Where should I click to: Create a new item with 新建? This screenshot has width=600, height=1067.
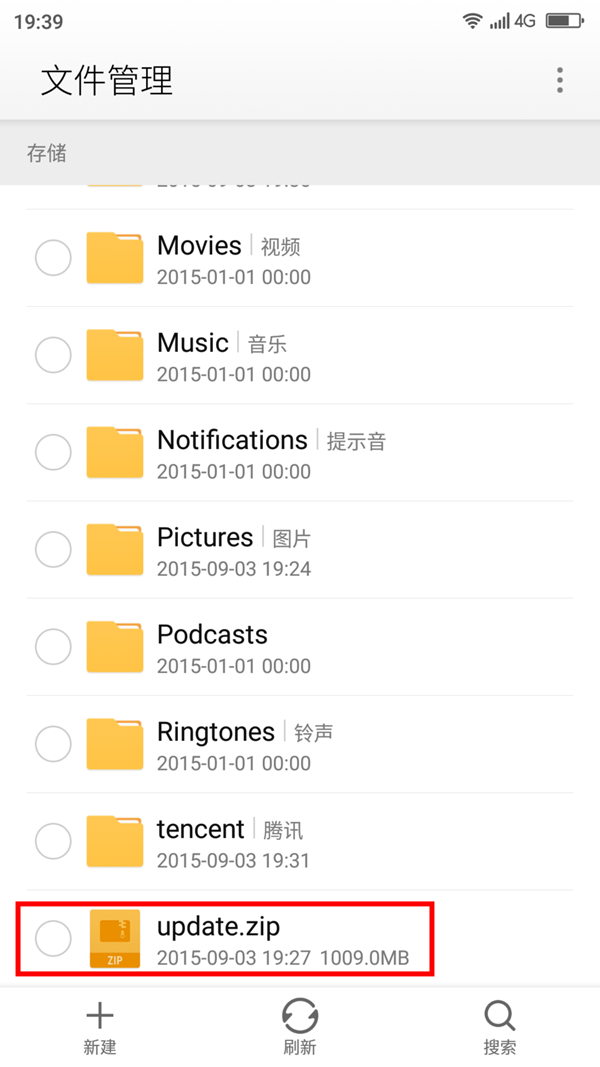pos(100,1028)
